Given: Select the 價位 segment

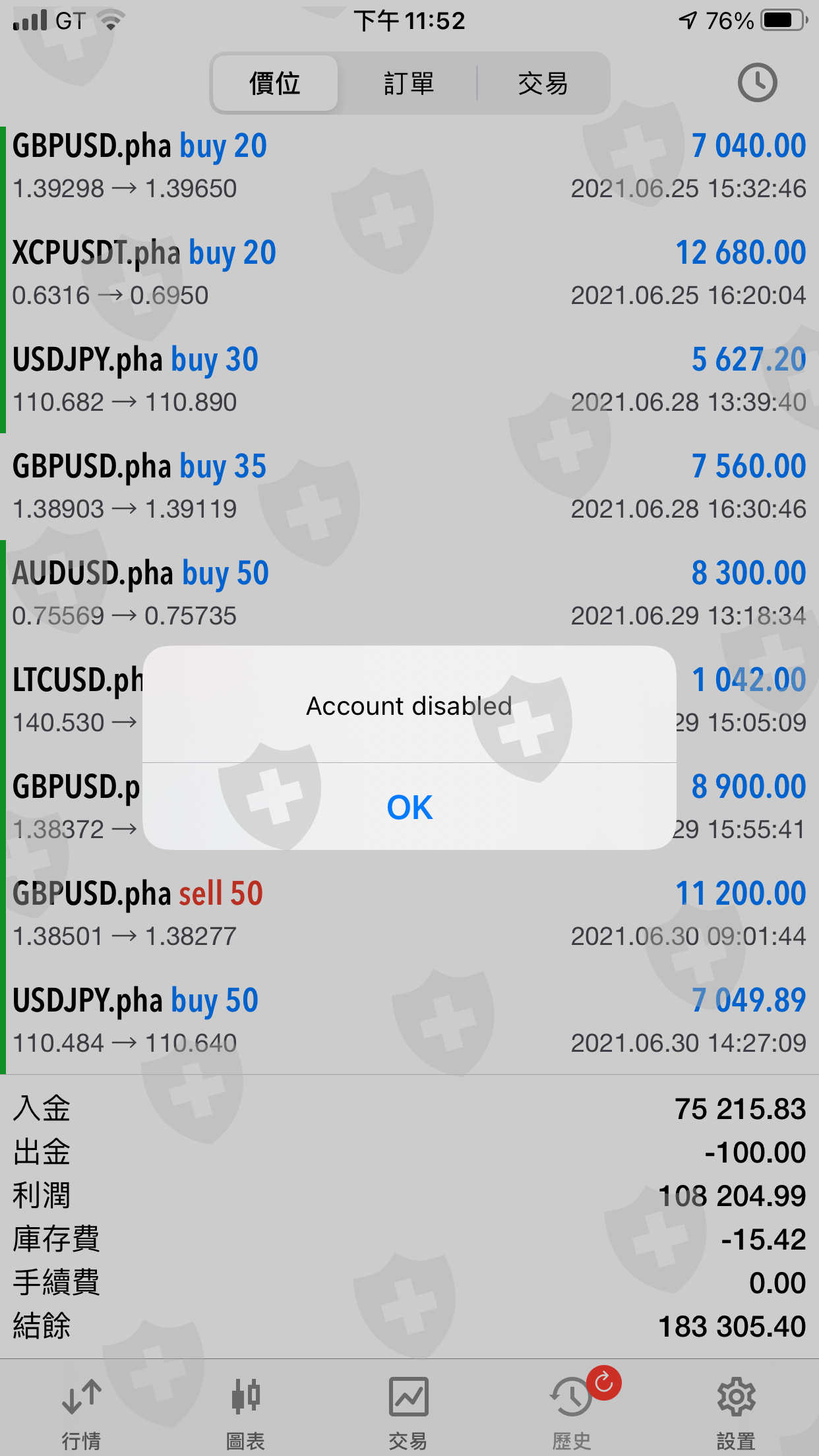Looking at the screenshot, I should tap(275, 84).
